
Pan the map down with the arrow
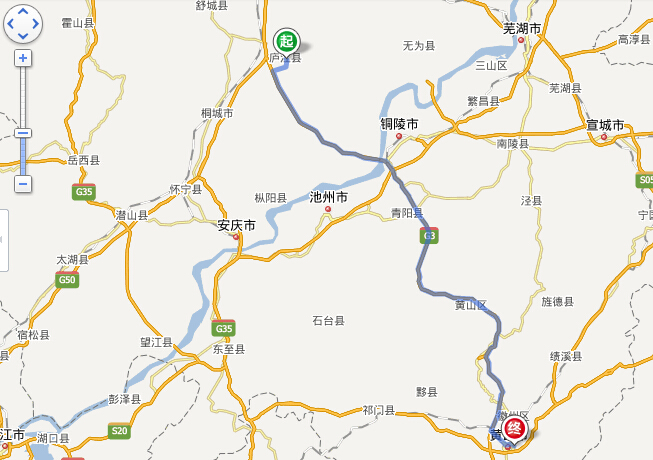point(23,34)
